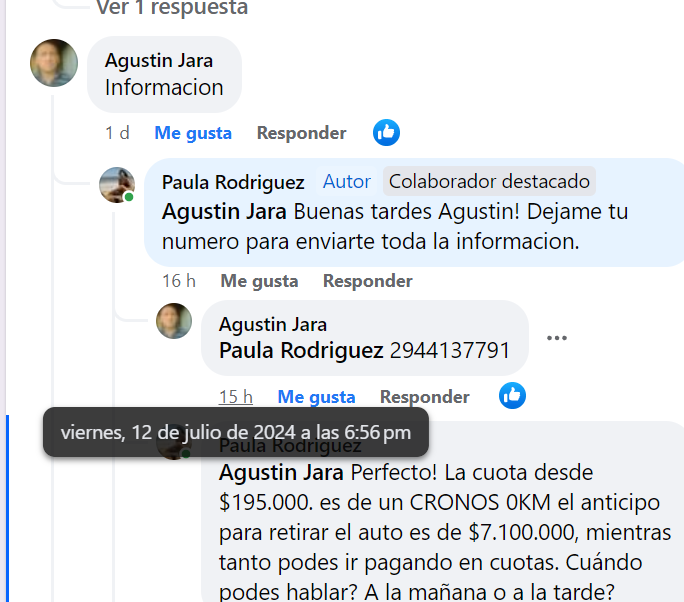The width and height of the screenshot is (684, 602).
Task: View like reaction on "Informacion" comment
Action: pos(386,132)
